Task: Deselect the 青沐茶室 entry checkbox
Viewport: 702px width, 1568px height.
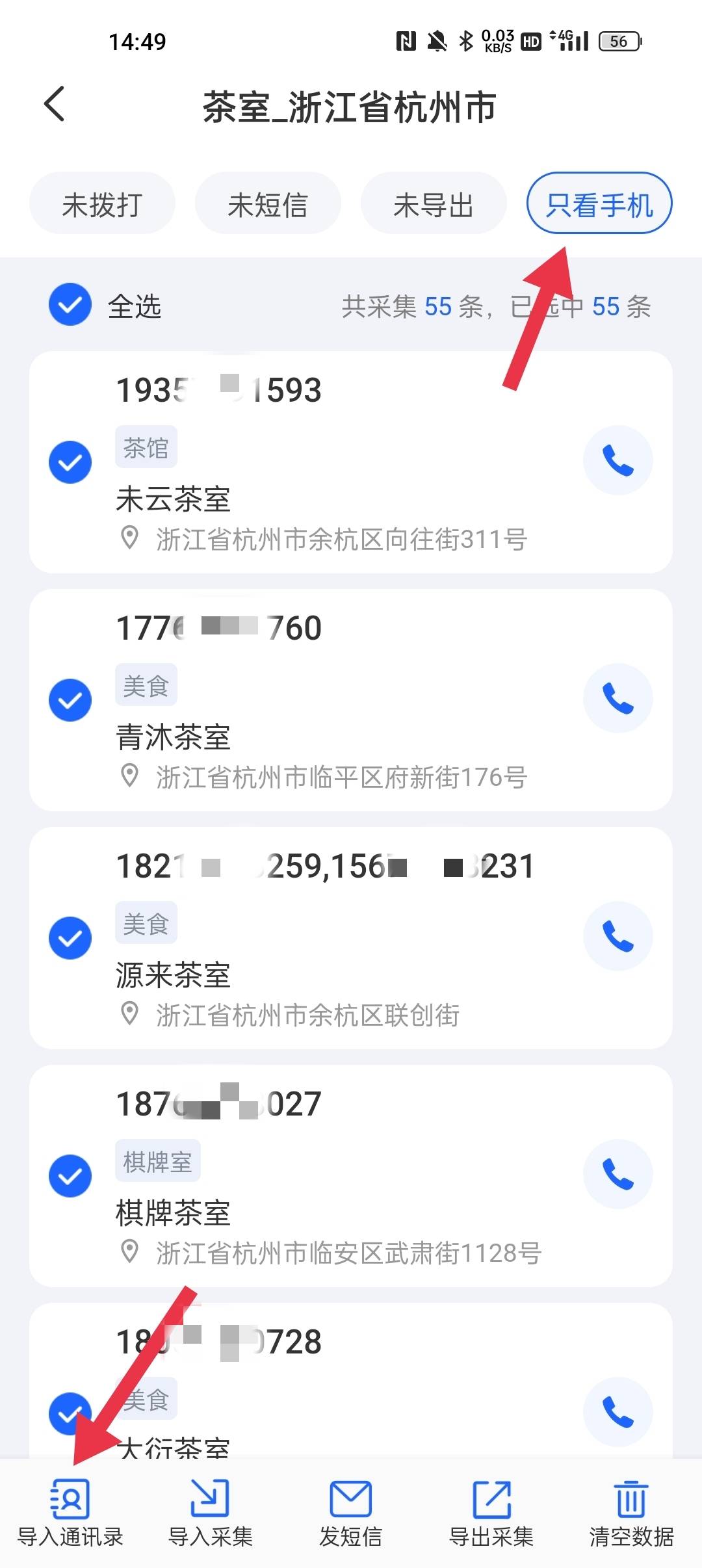Action: point(70,700)
